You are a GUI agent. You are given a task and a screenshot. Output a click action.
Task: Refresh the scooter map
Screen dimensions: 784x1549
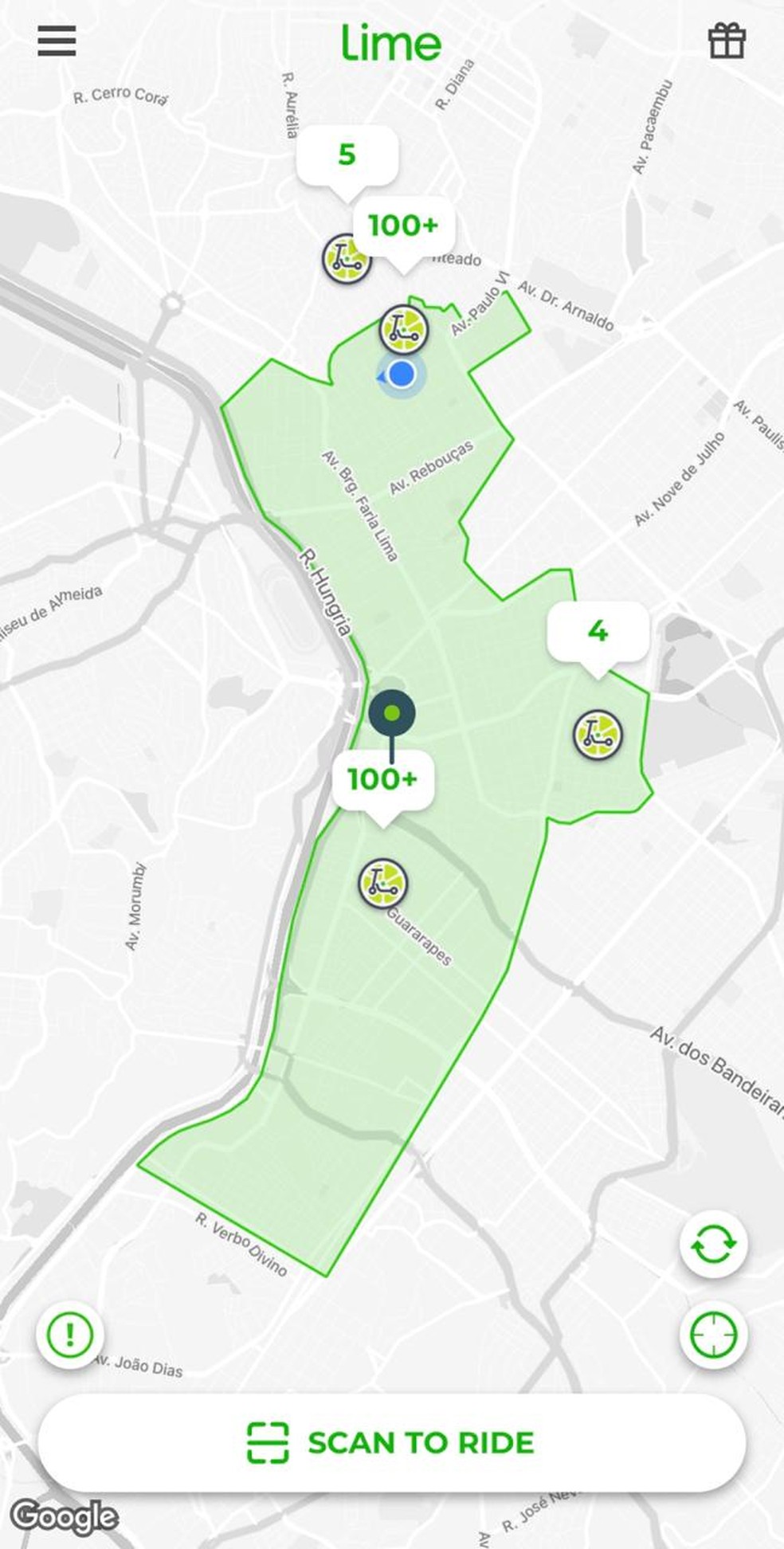click(x=713, y=1245)
